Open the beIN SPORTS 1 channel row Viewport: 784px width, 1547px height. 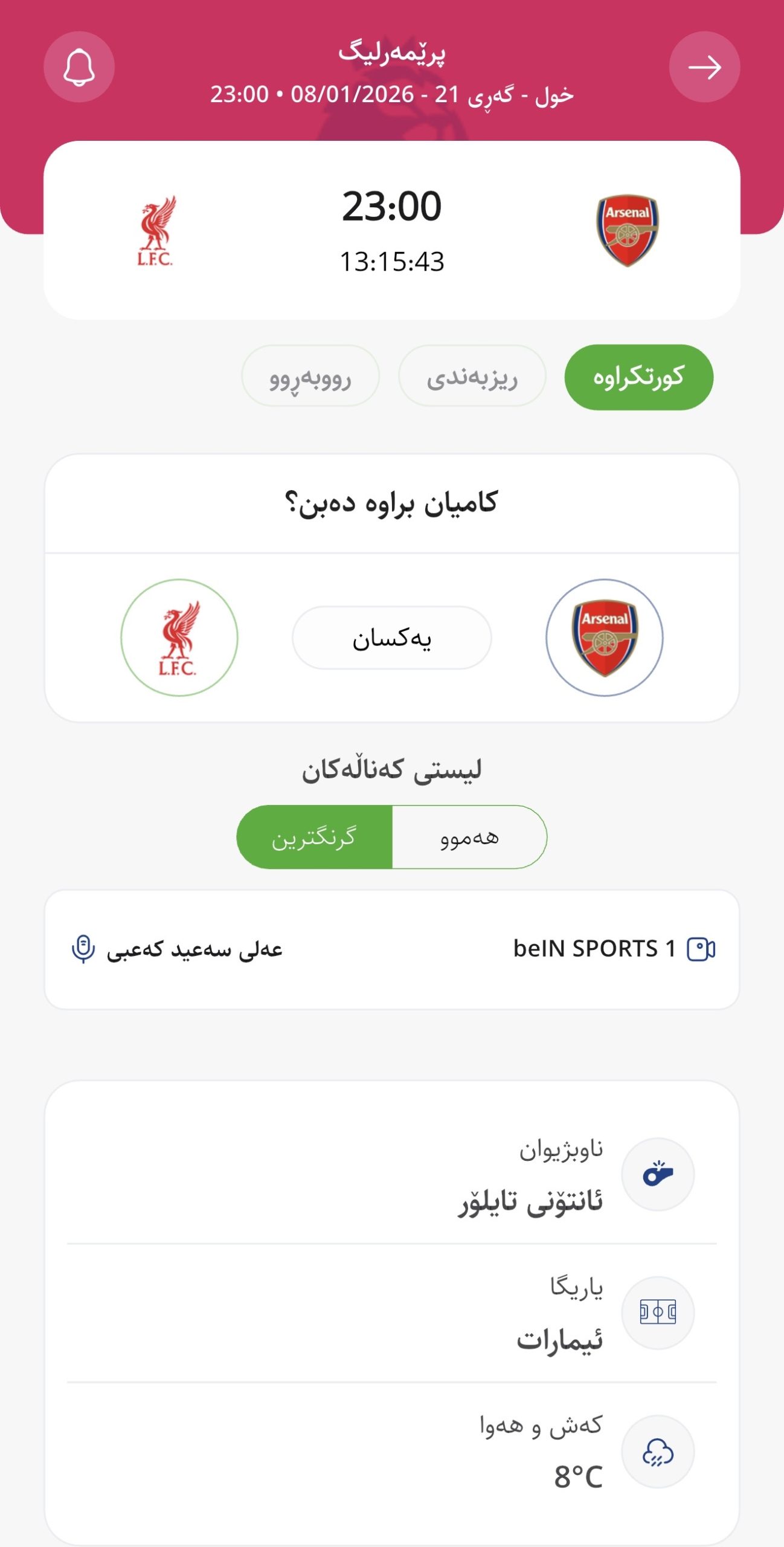click(604, 949)
